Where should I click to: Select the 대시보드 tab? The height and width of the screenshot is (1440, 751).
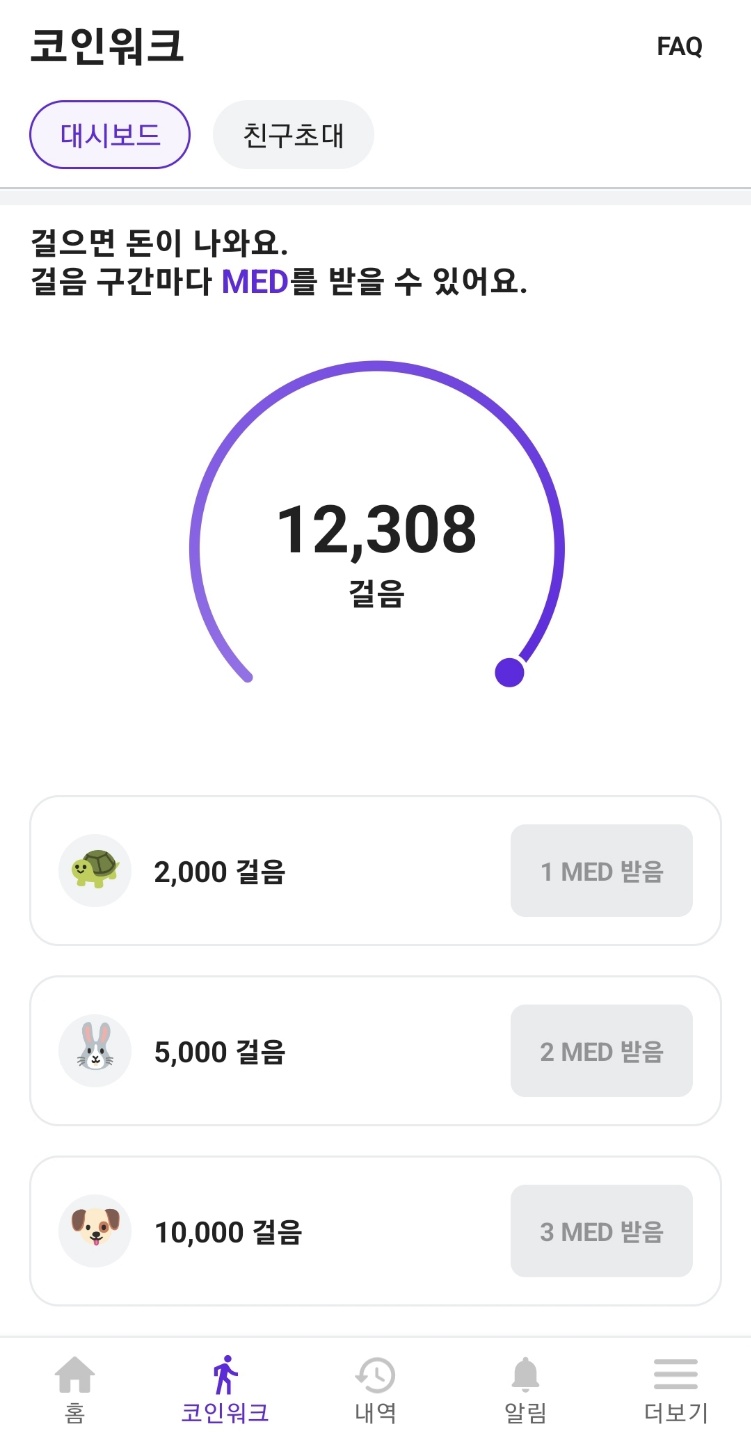pos(110,135)
